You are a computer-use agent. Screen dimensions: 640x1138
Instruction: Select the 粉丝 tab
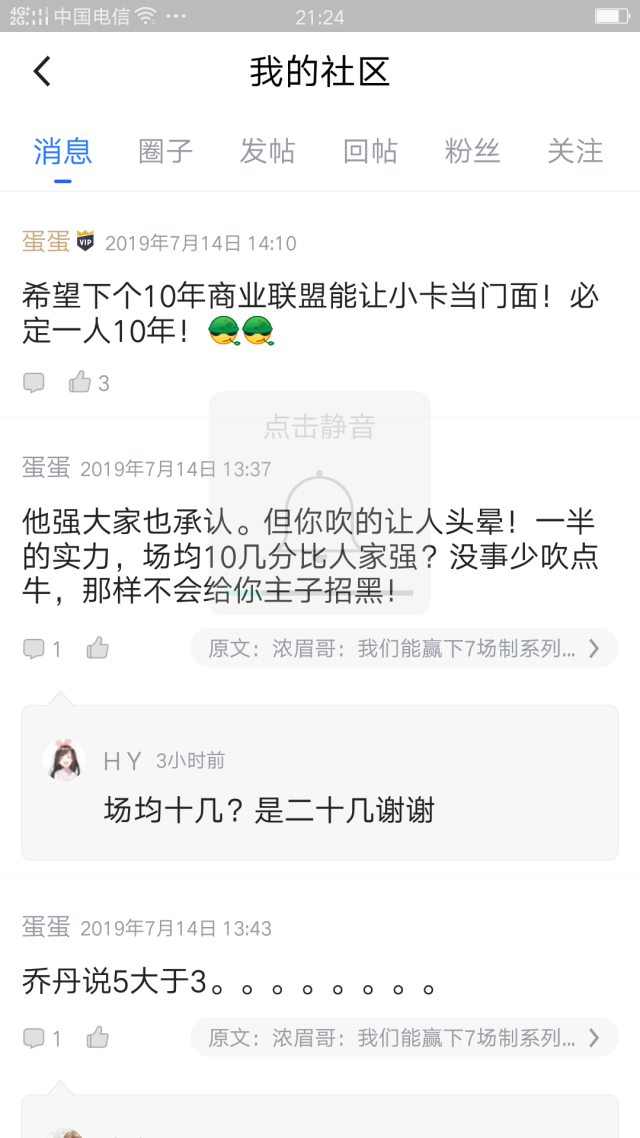point(472,151)
